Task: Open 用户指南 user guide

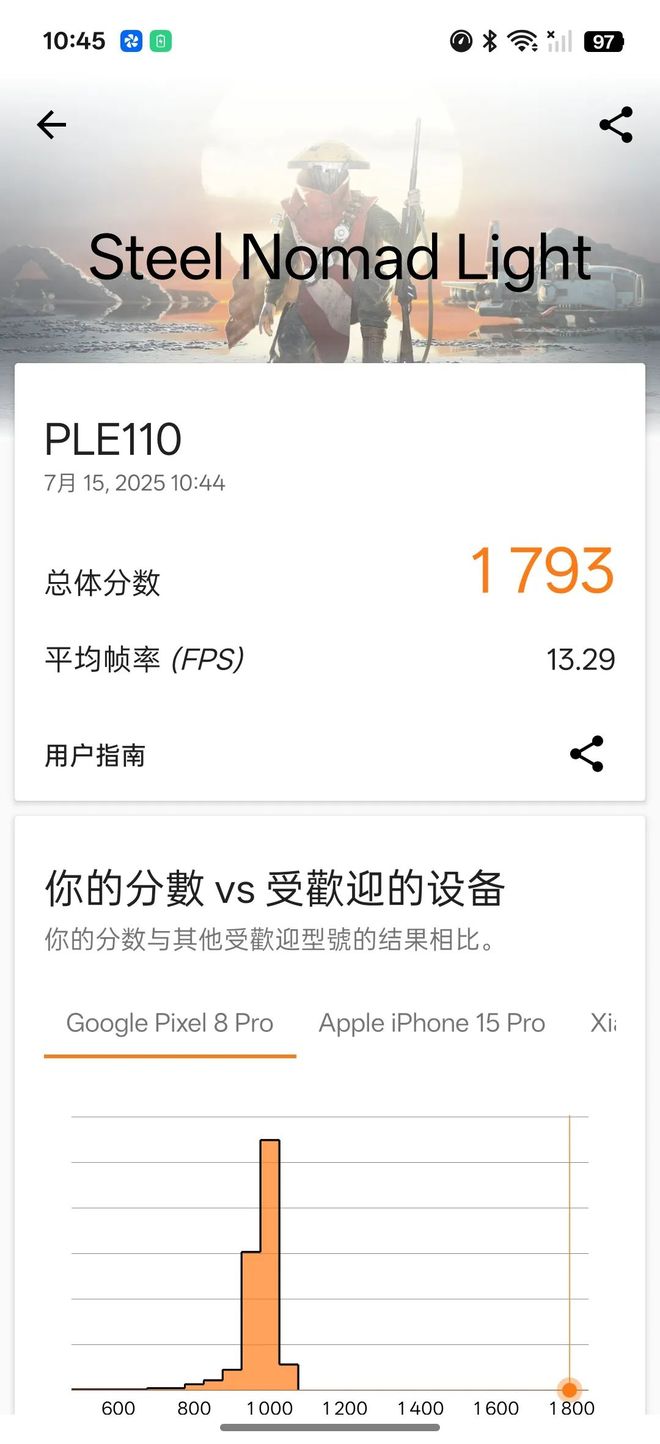Action: [x=95, y=755]
